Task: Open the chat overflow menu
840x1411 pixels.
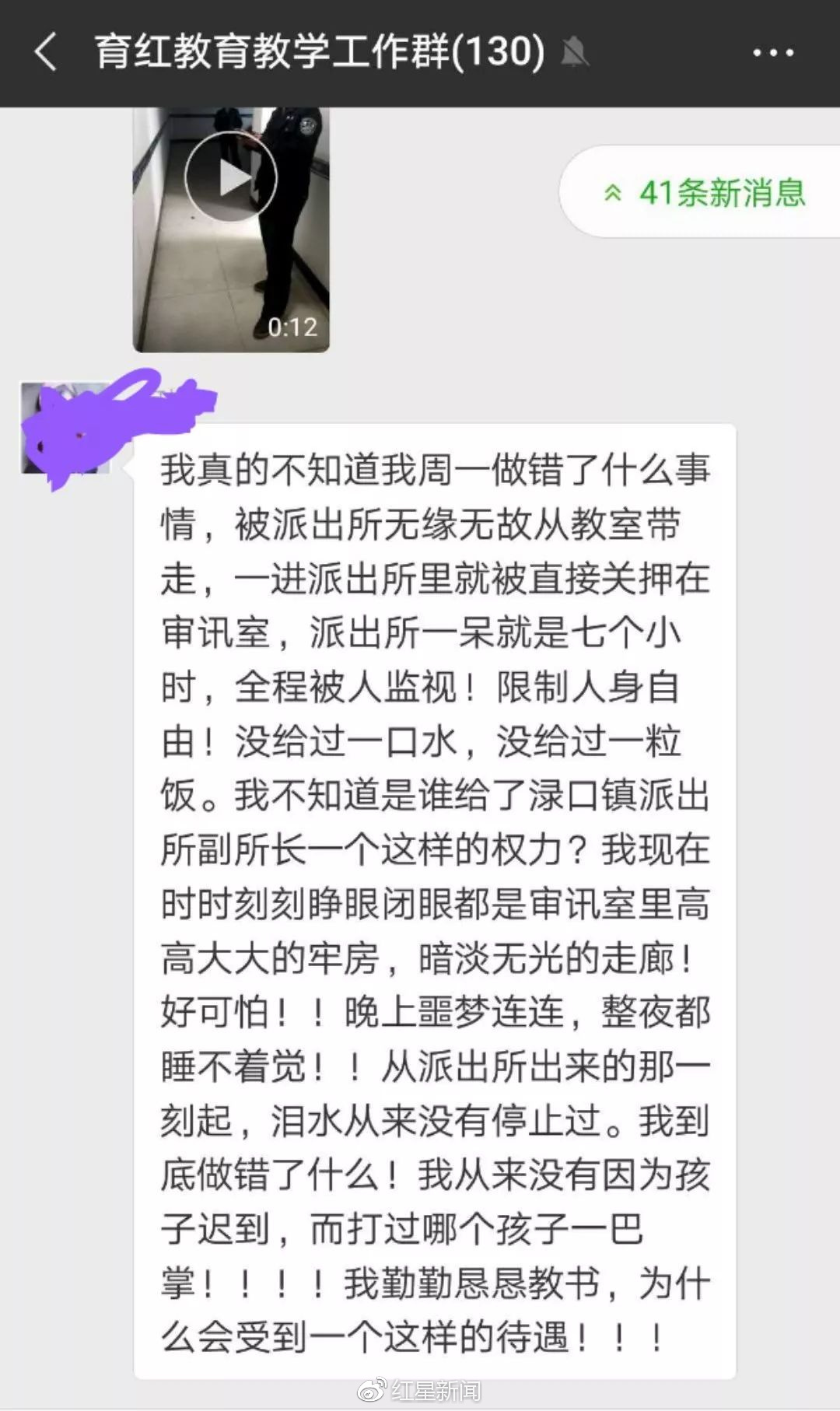Action: (772, 53)
